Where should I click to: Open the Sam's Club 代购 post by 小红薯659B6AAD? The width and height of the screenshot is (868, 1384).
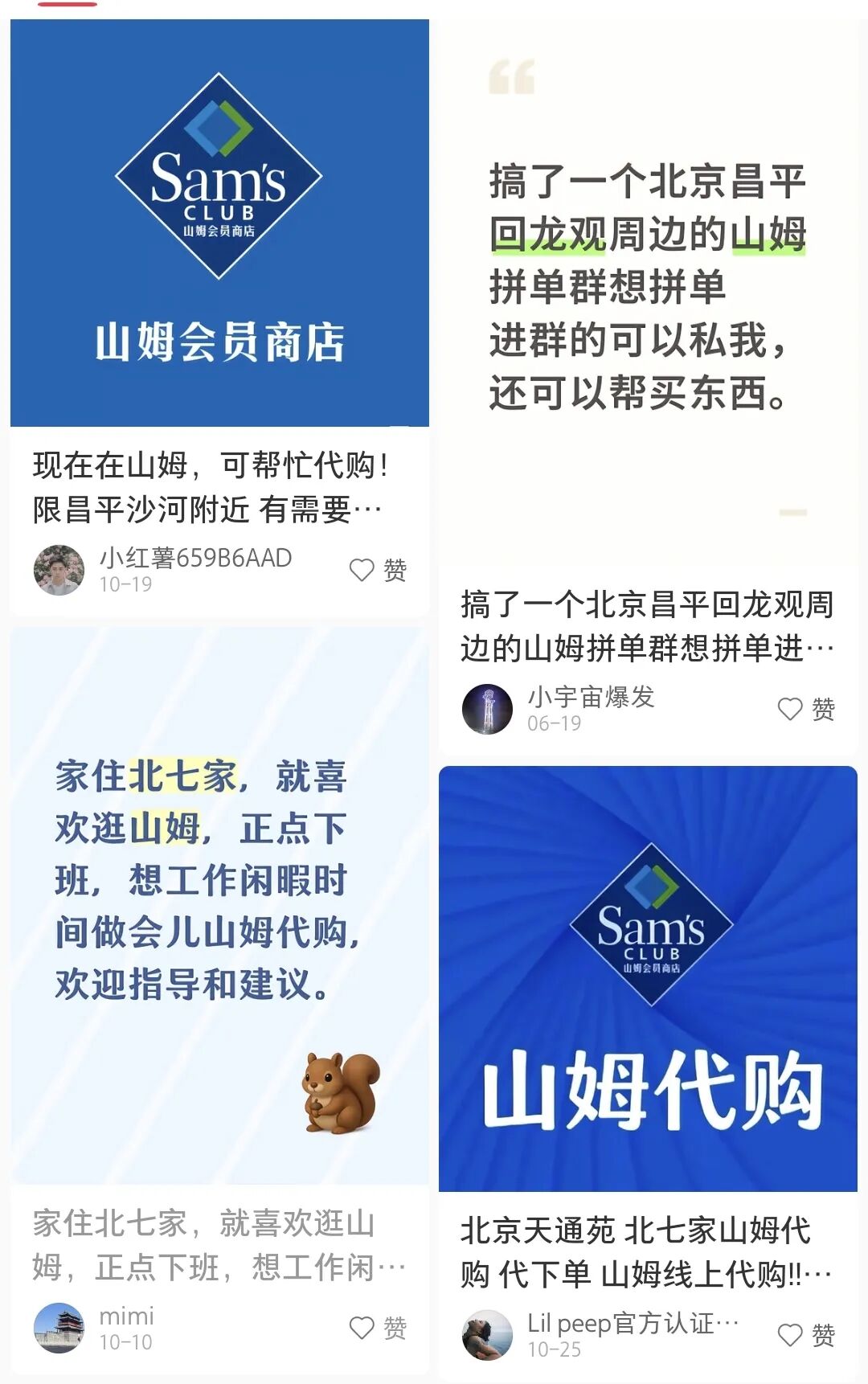click(x=219, y=223)
